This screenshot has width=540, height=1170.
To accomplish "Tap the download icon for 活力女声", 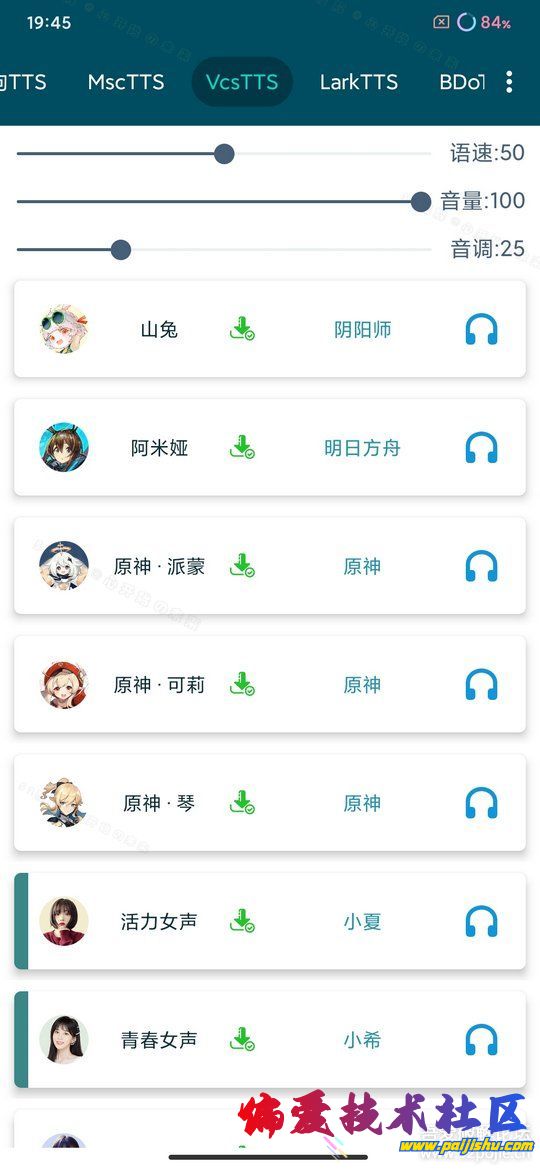I will (x=242, y=922).
